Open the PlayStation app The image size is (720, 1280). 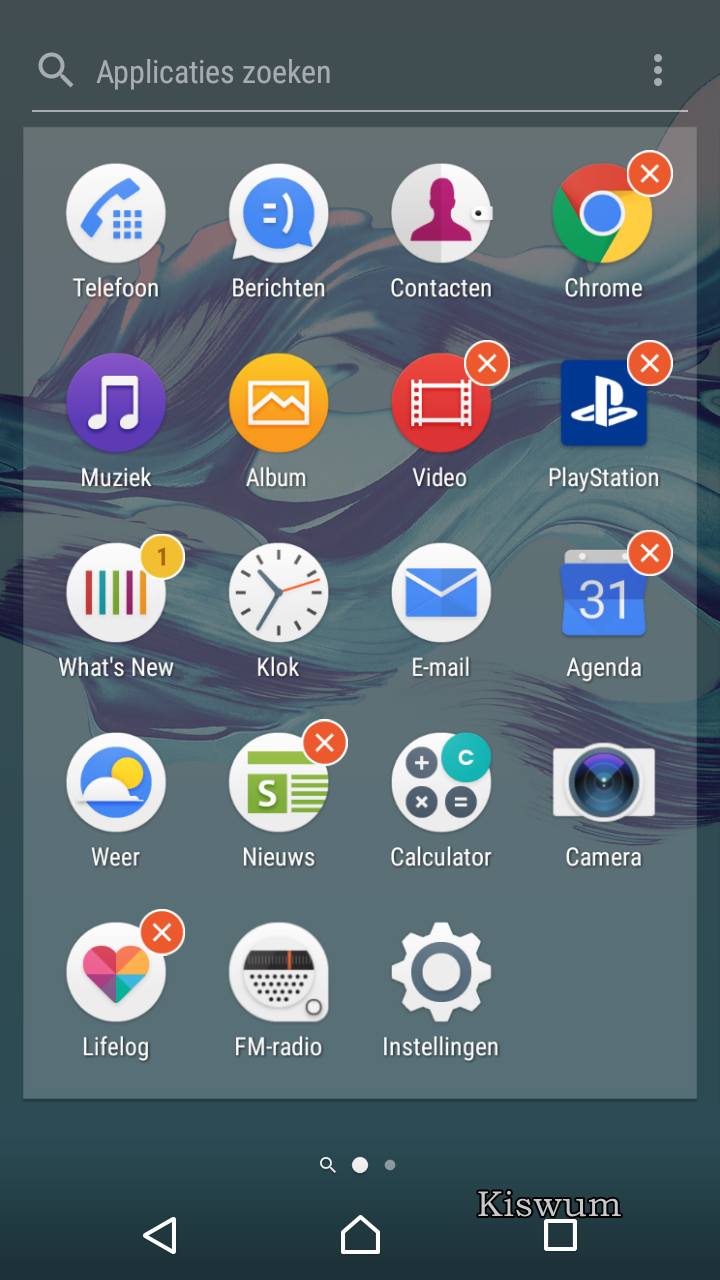[603, 404]
